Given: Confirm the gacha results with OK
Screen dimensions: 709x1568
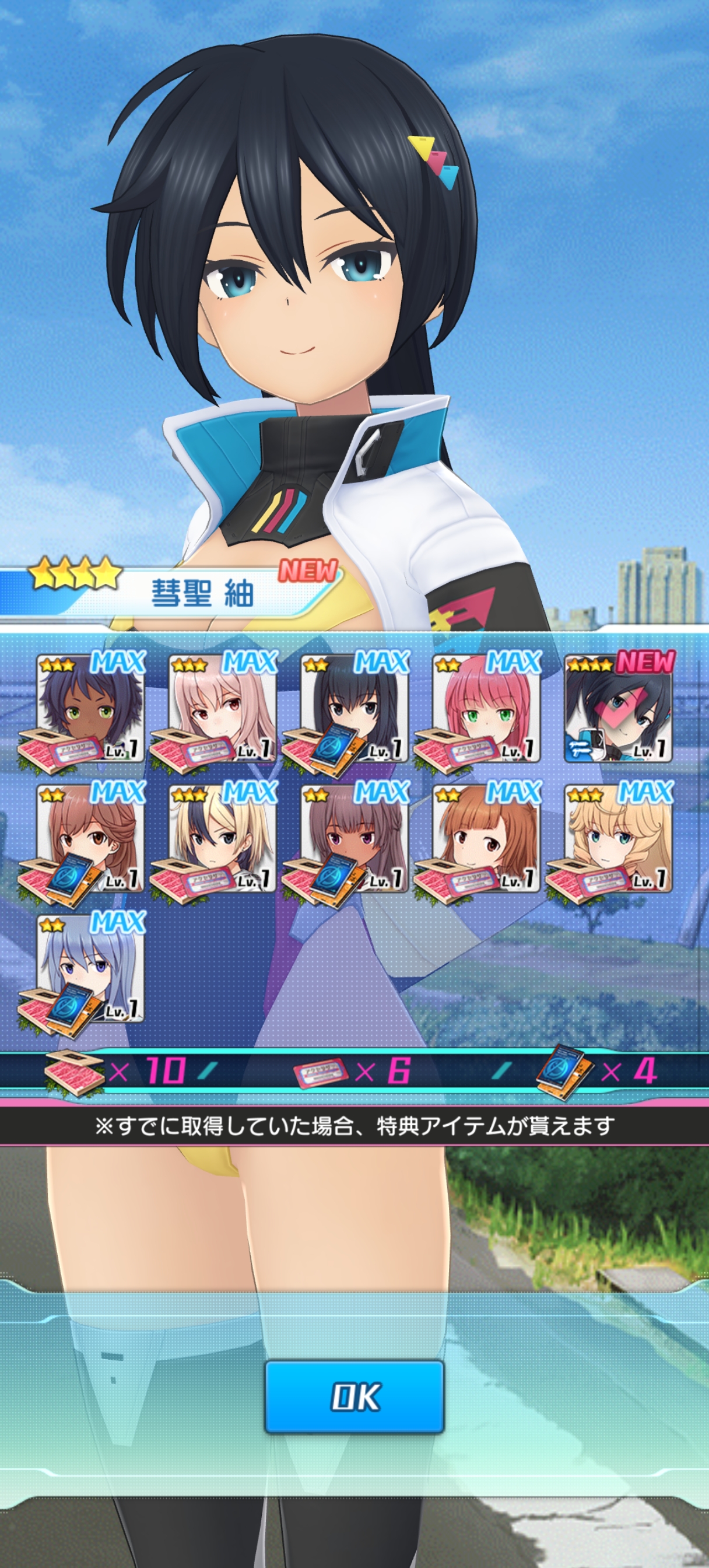Looking at the screenshot, I should click(354, 1396).
